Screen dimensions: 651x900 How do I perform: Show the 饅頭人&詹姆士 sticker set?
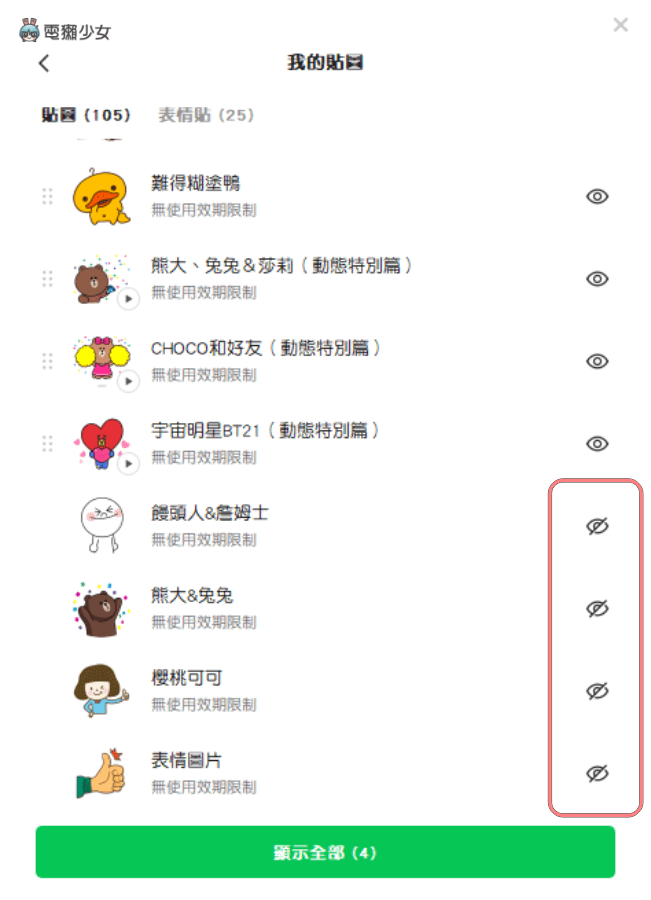tap(597, 526)
